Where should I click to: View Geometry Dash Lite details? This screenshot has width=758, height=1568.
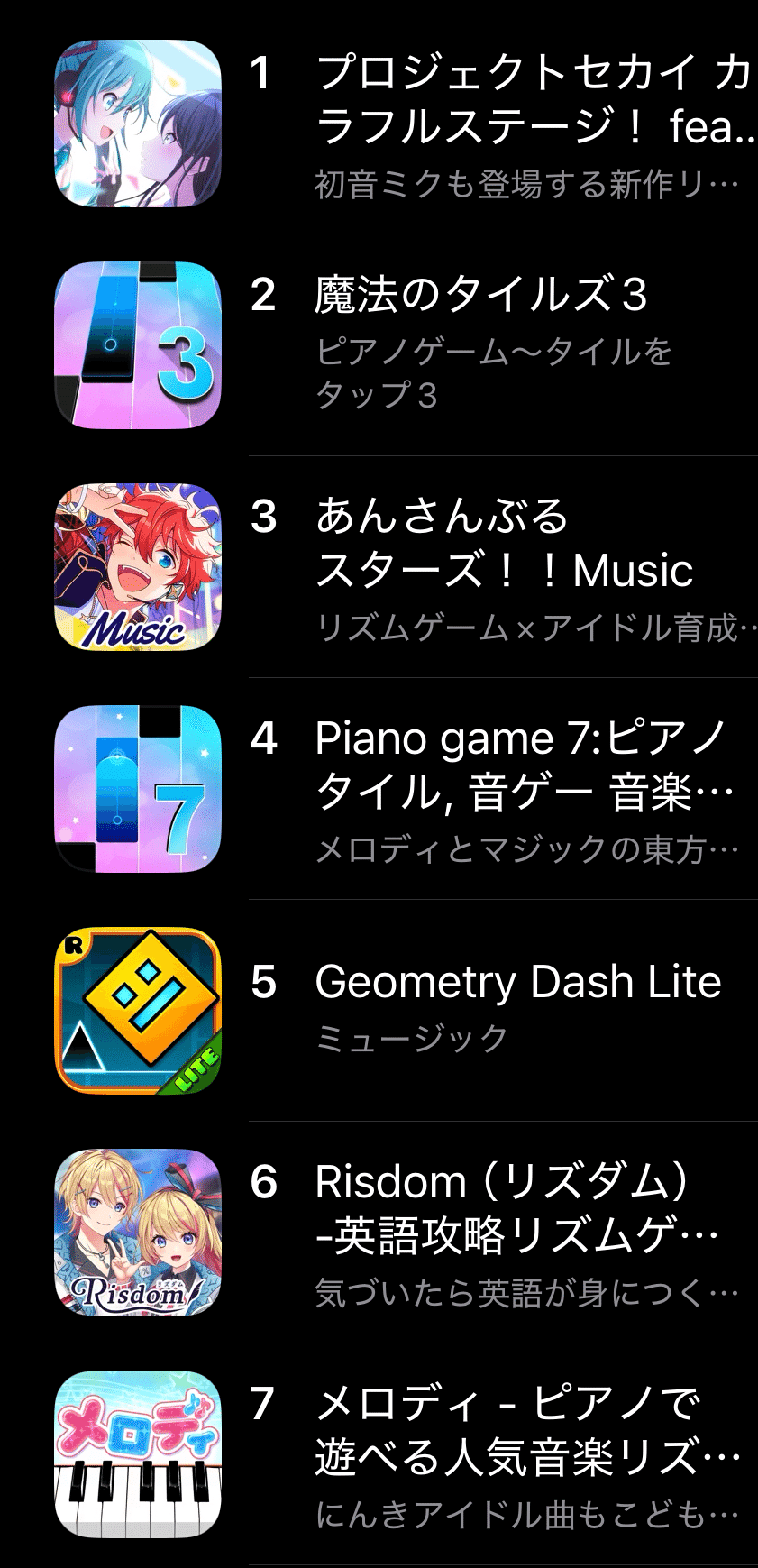click(x=517, y=982)
